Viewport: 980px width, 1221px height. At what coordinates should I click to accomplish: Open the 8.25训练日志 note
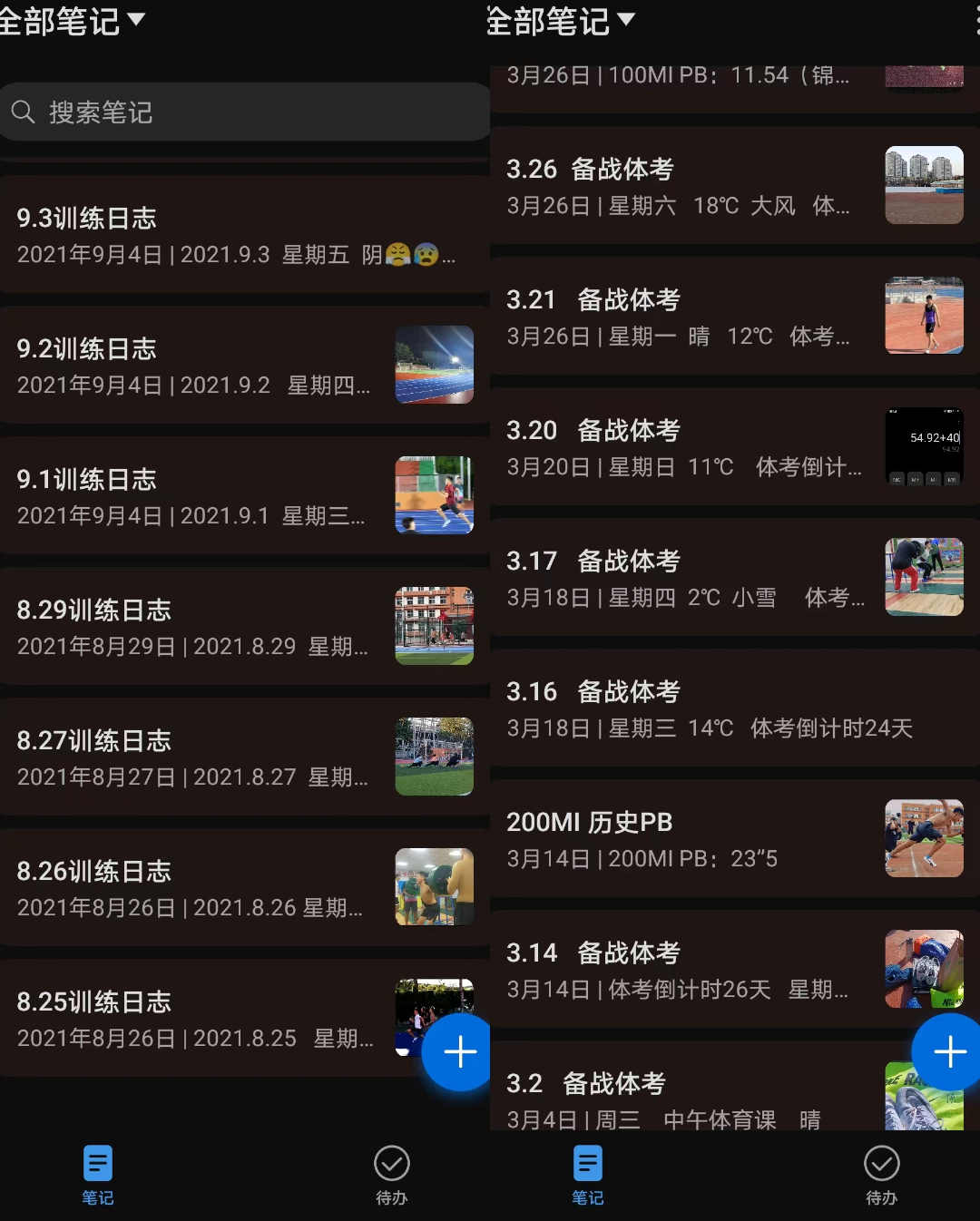[x=200, y=1019]
